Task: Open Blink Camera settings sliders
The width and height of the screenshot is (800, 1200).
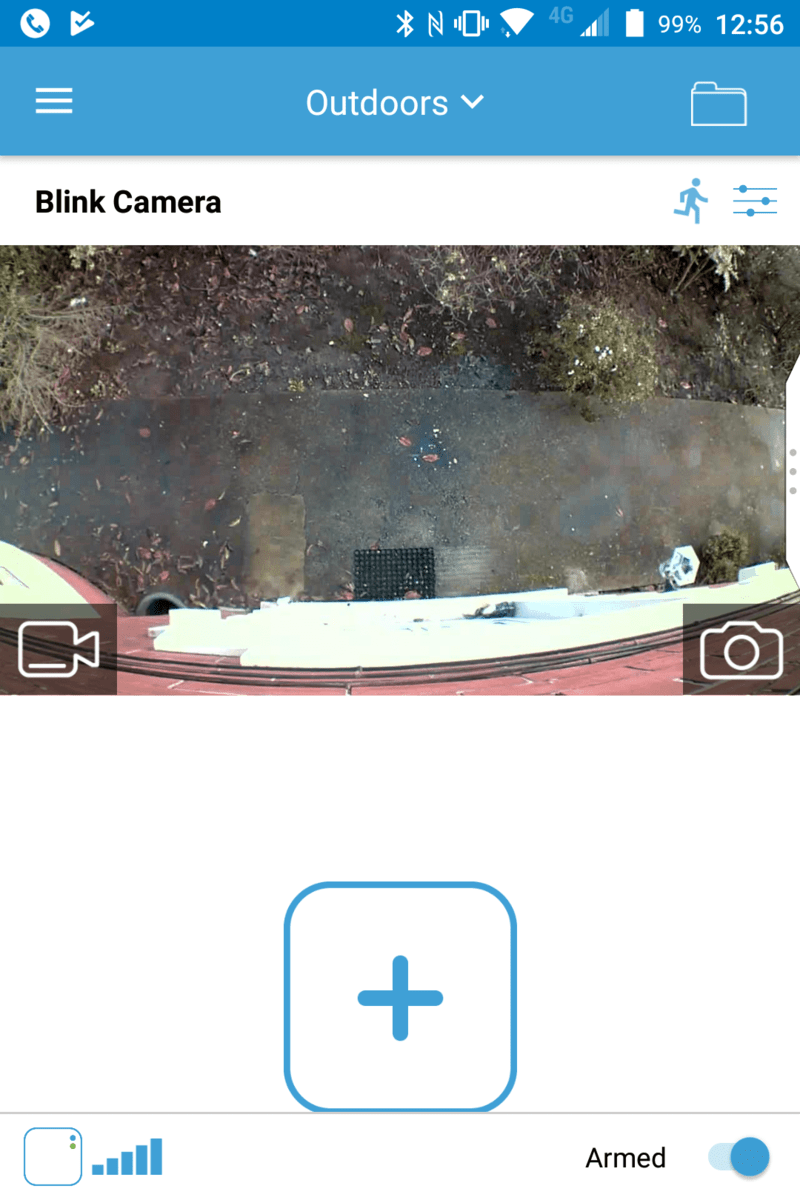Action: (754, 201)
